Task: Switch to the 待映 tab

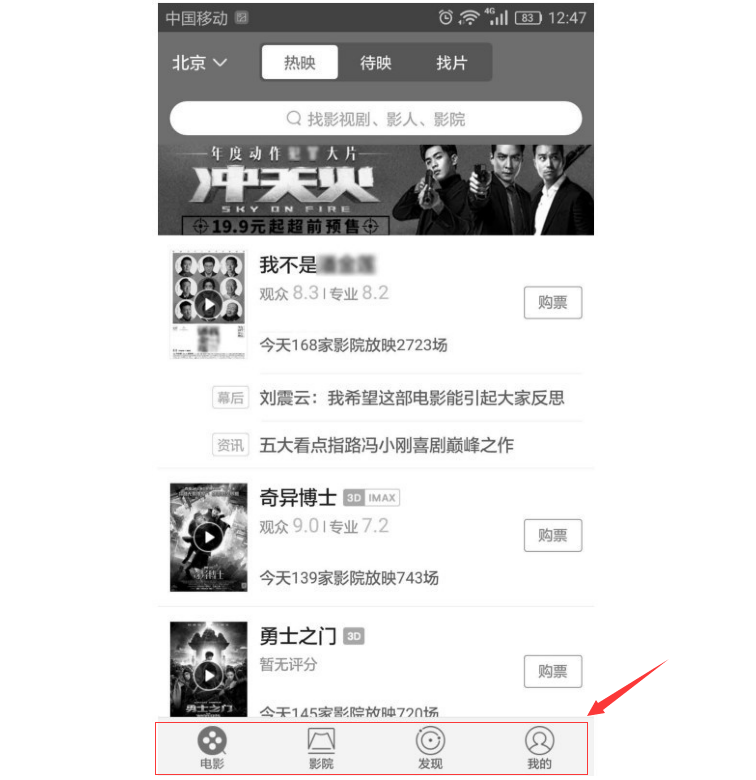Action: tap(375, 63)
